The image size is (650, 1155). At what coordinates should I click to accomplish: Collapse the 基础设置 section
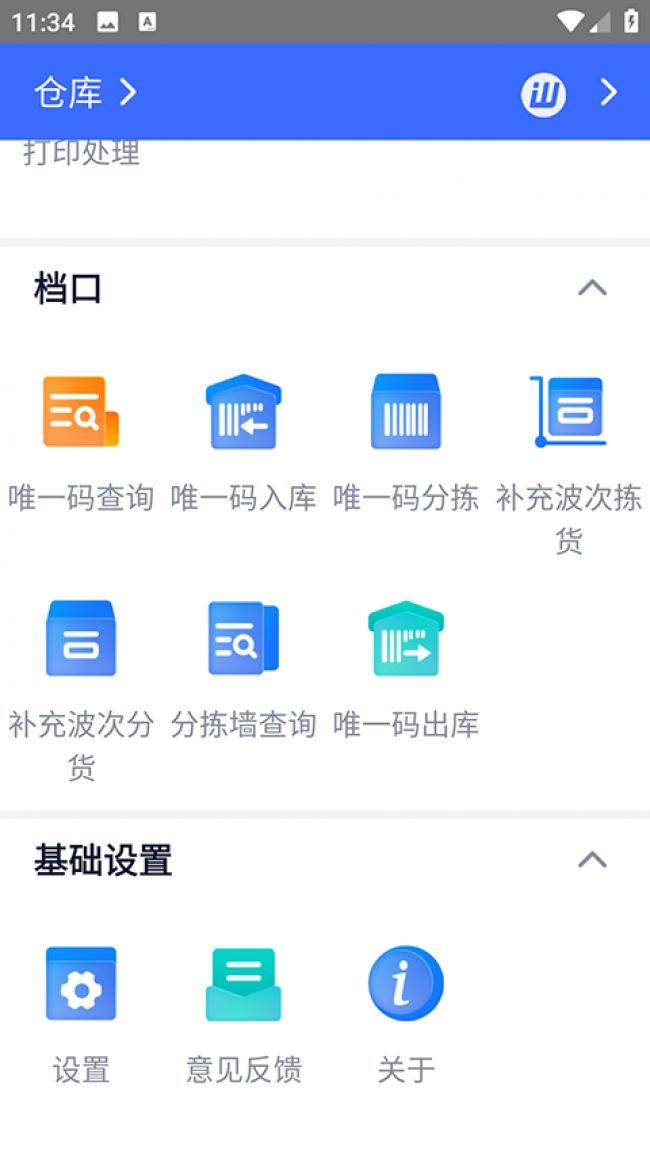coord(592,860)
